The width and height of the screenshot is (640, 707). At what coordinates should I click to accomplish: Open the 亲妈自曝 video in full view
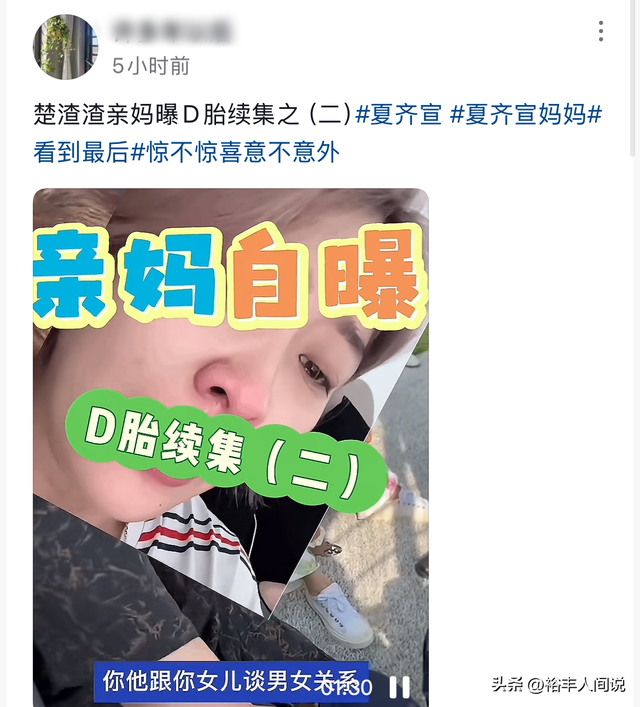(x=230, y=420)
